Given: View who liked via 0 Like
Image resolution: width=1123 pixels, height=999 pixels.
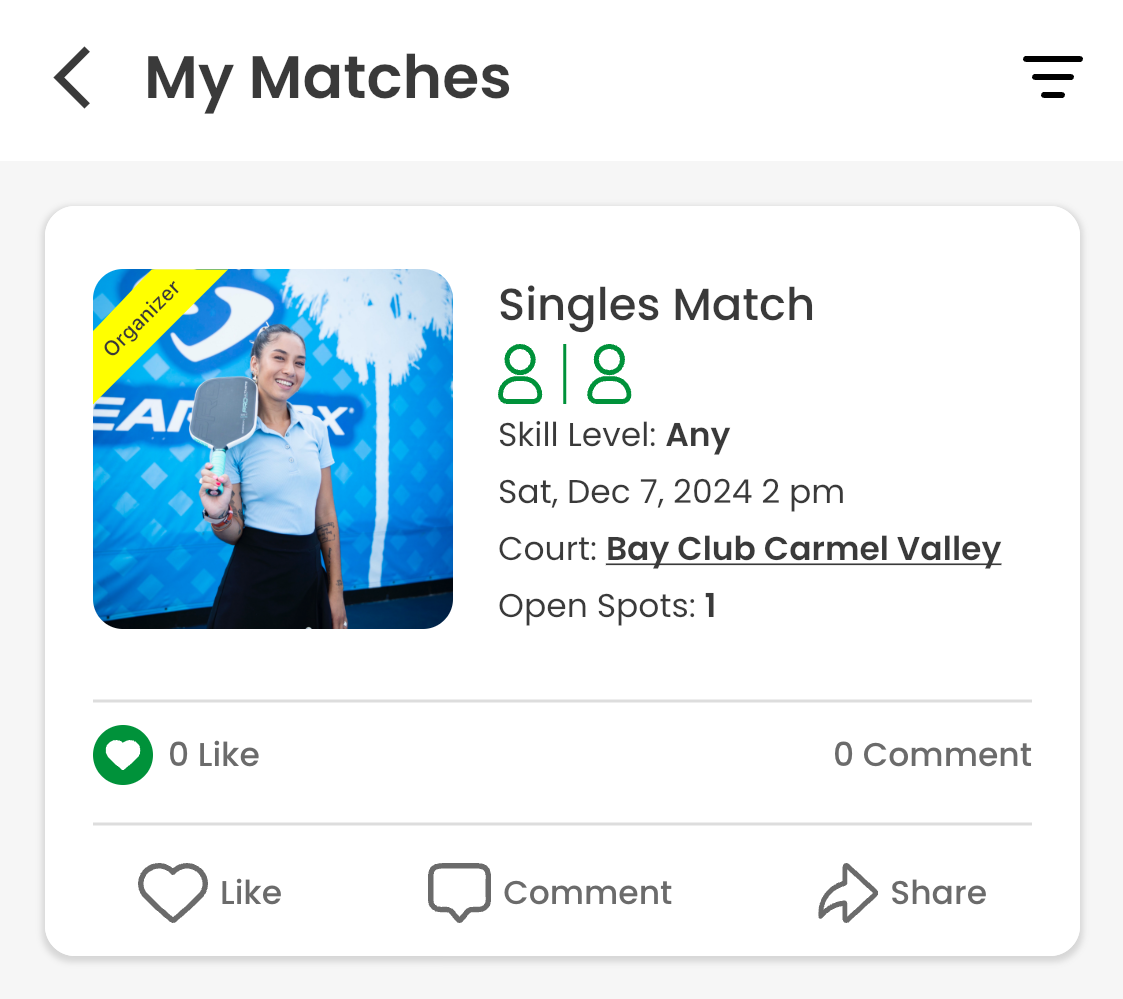Looking at the screenshot, I should 213,754.
